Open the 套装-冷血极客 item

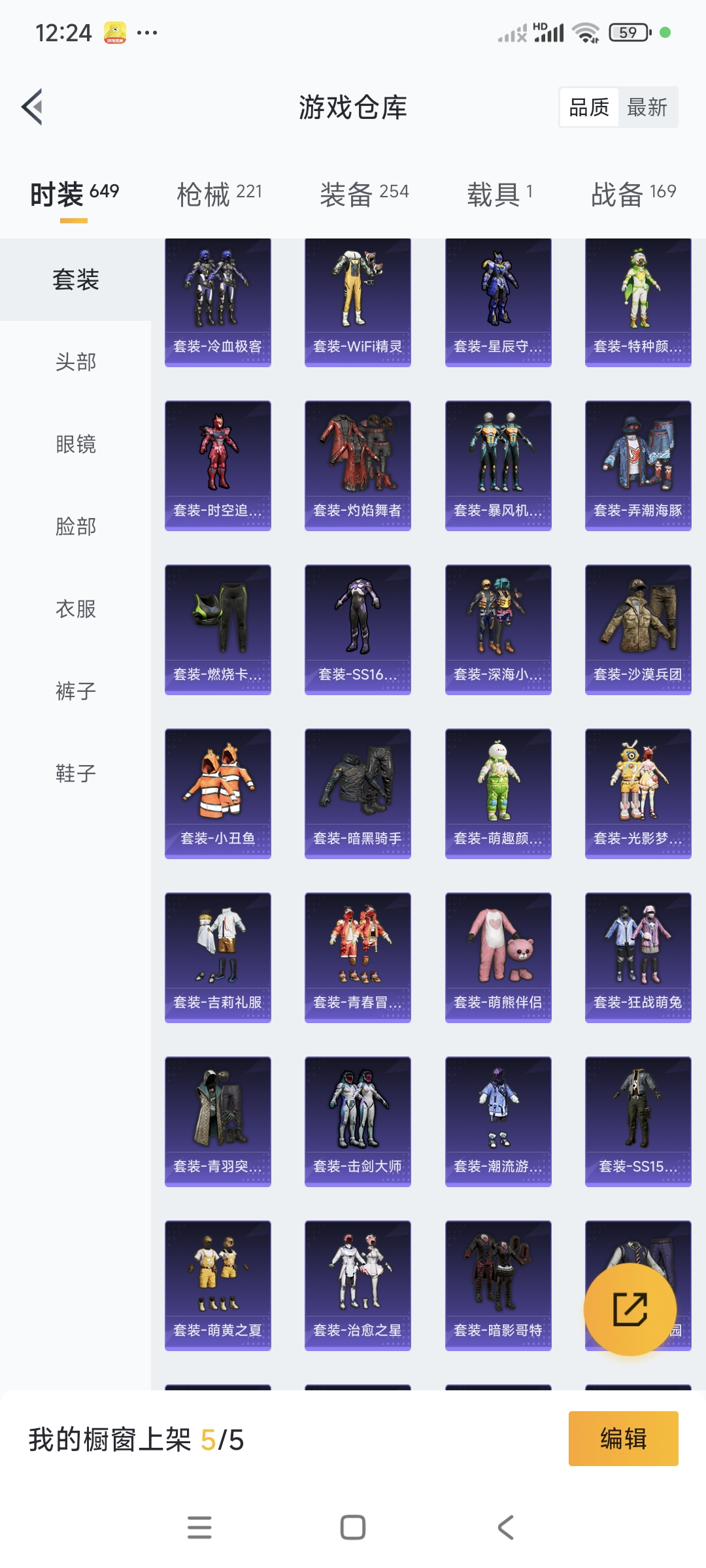[218, 302]
